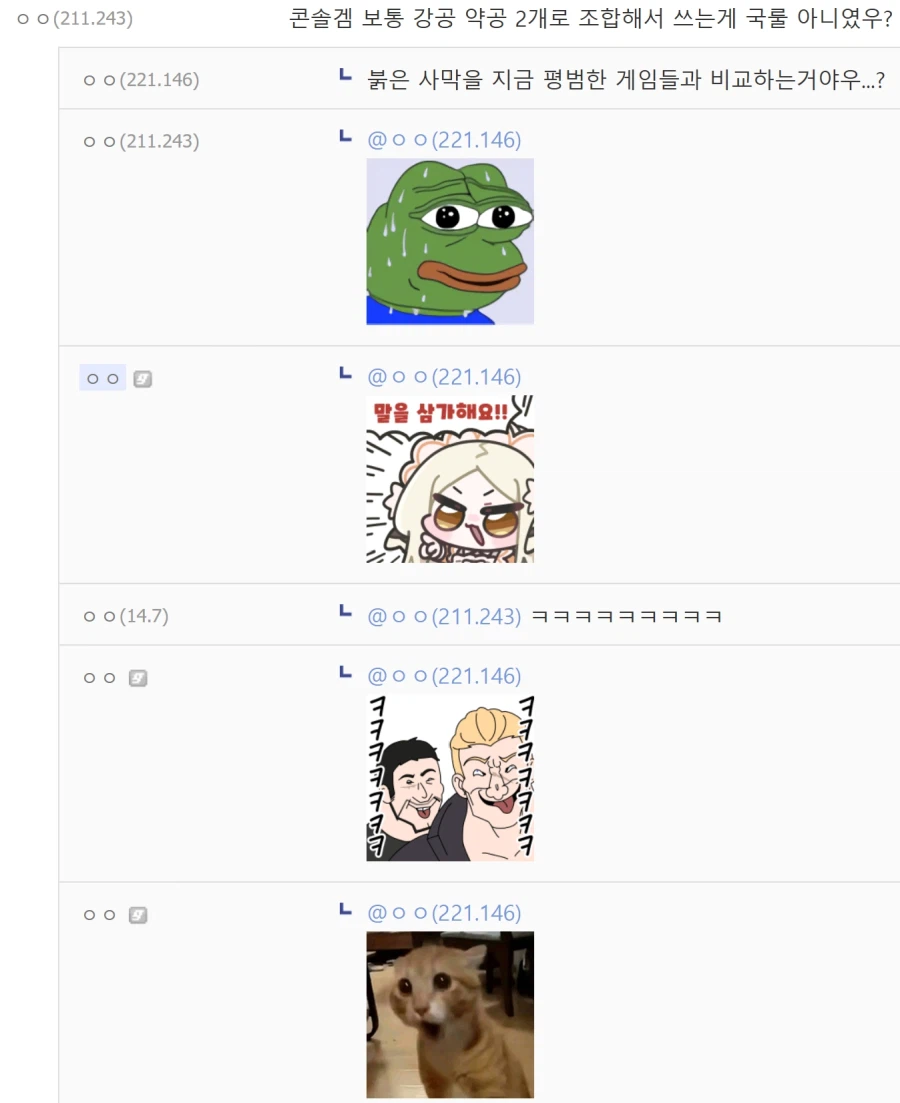The image size is (900, 1103).
Task: Open the scared cat gif
Action: [449, 1013]
